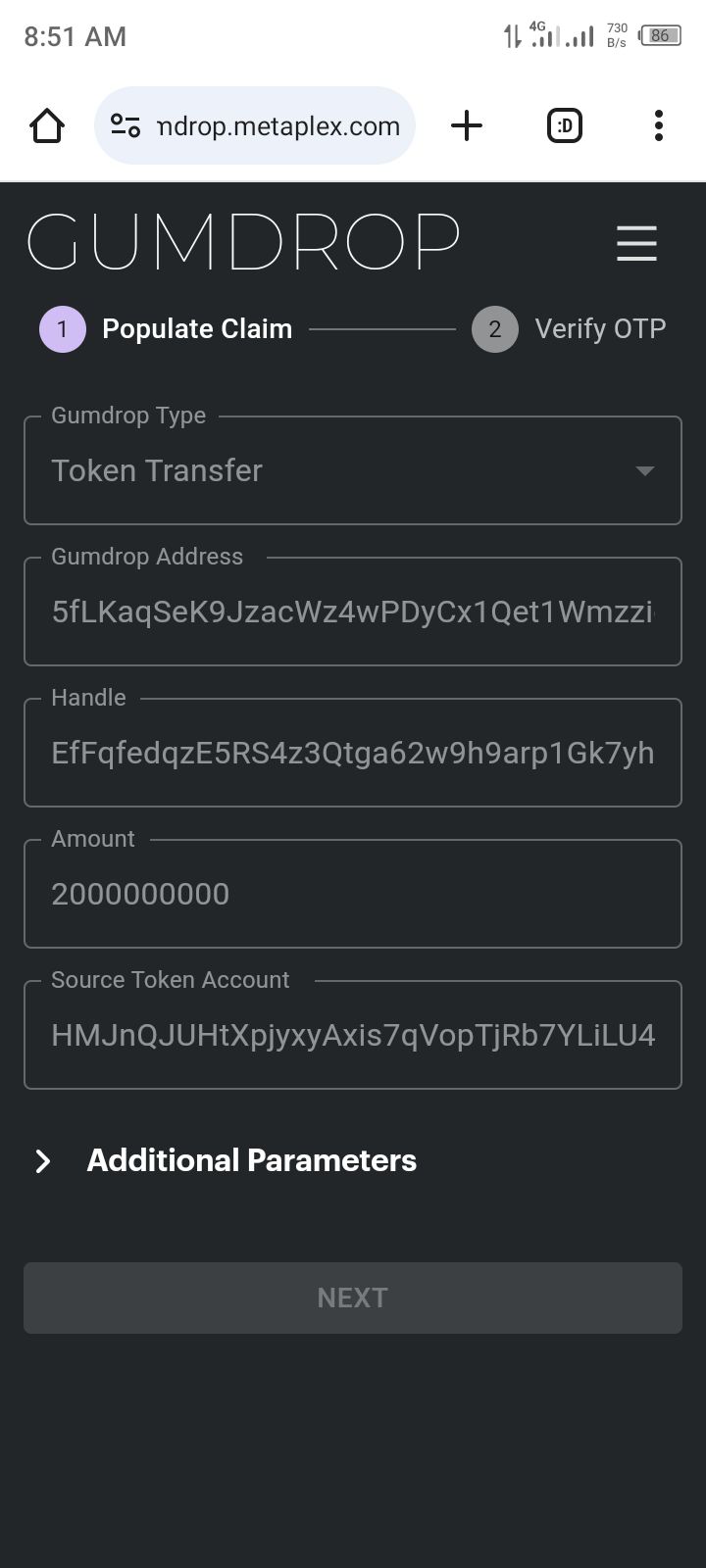706x1568 pixels.
Task: Tap the NEXT button
Action: (x=352, y=1298)
